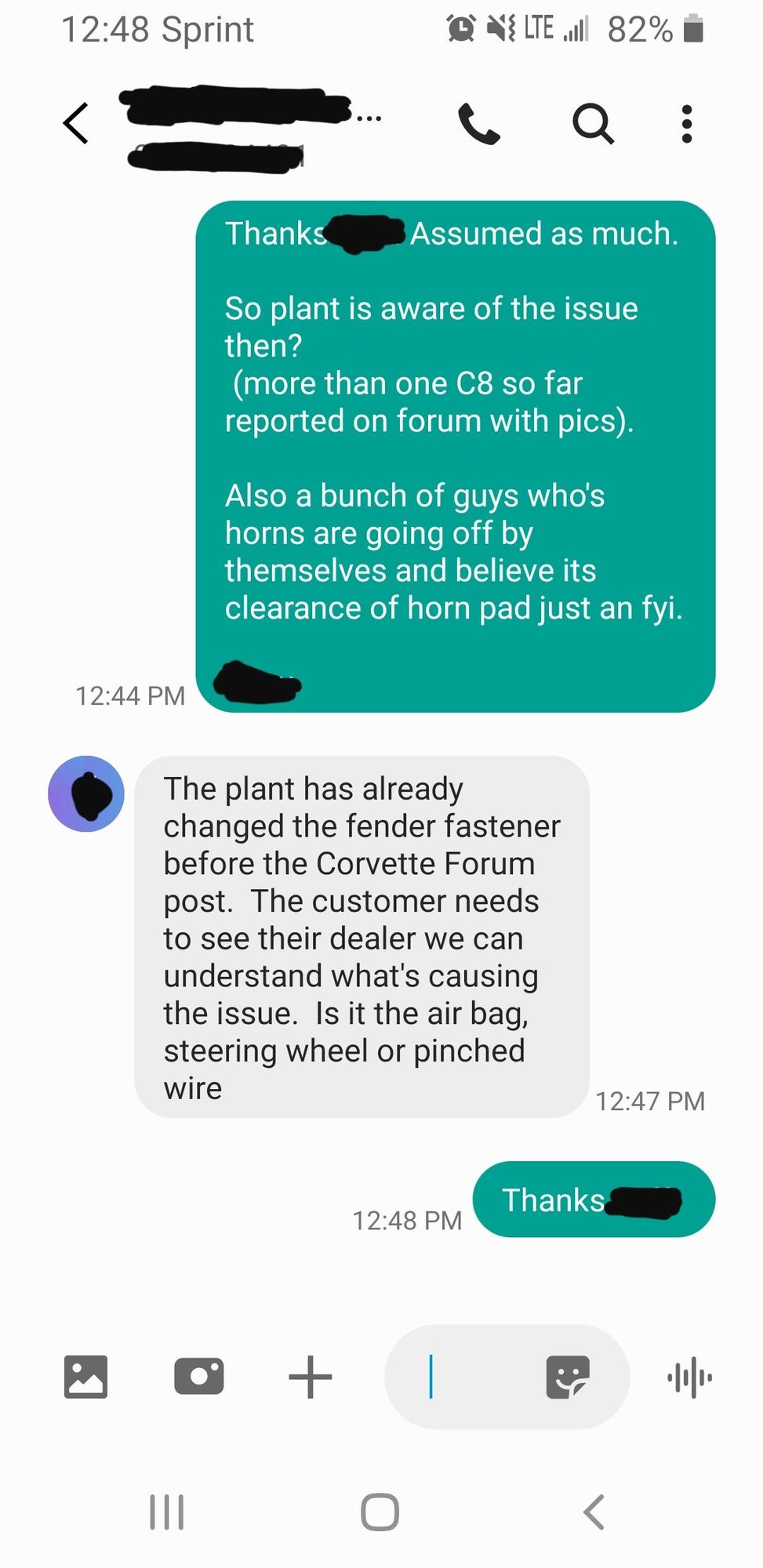The width and height of the screenshot is (763, 1568).
Task: Search within this conversation
Action: [x=593, y=124]
